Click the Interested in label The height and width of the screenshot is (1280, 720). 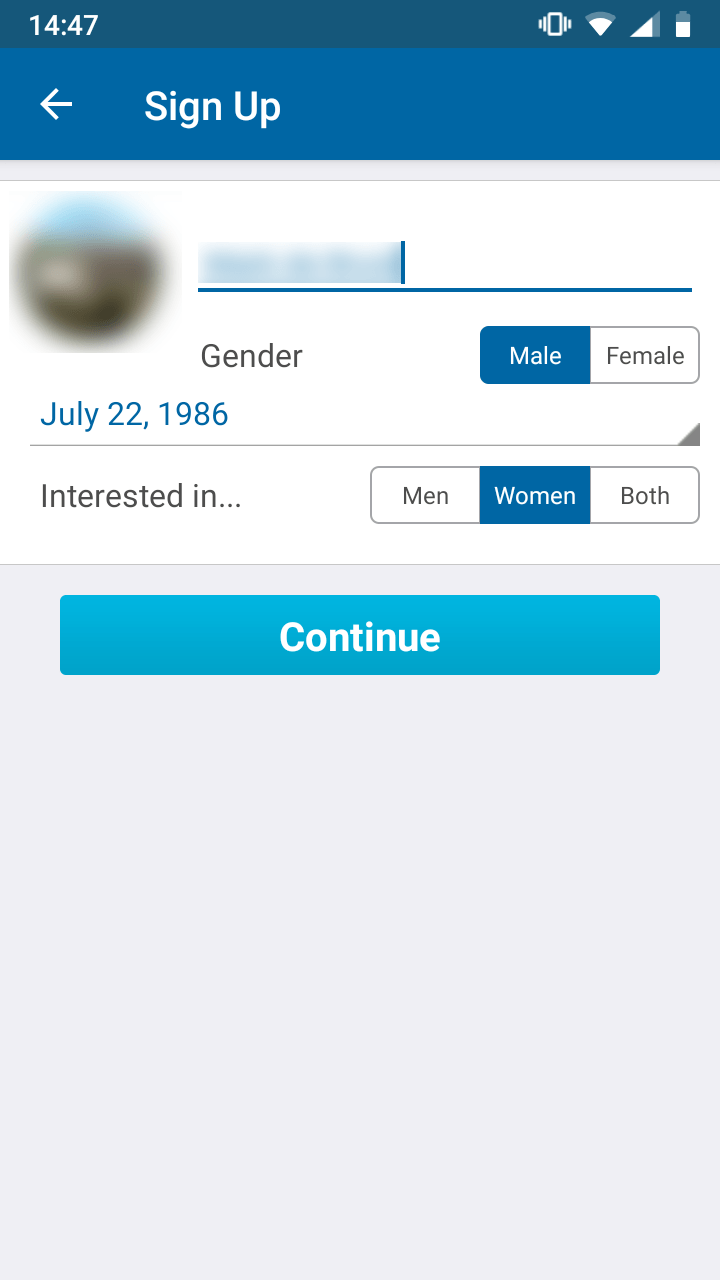(140, 495)
